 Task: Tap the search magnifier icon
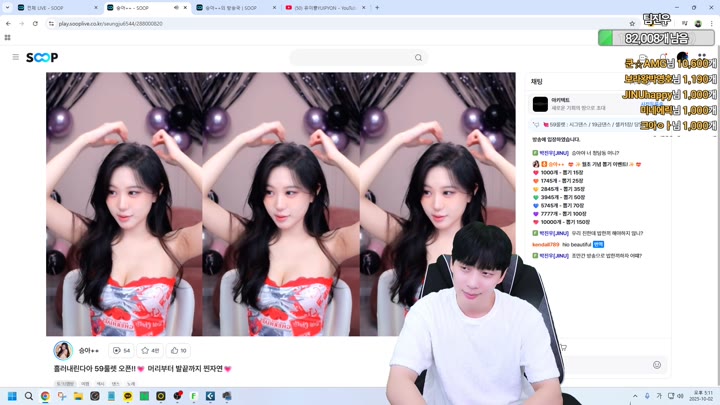coord(418,58)
